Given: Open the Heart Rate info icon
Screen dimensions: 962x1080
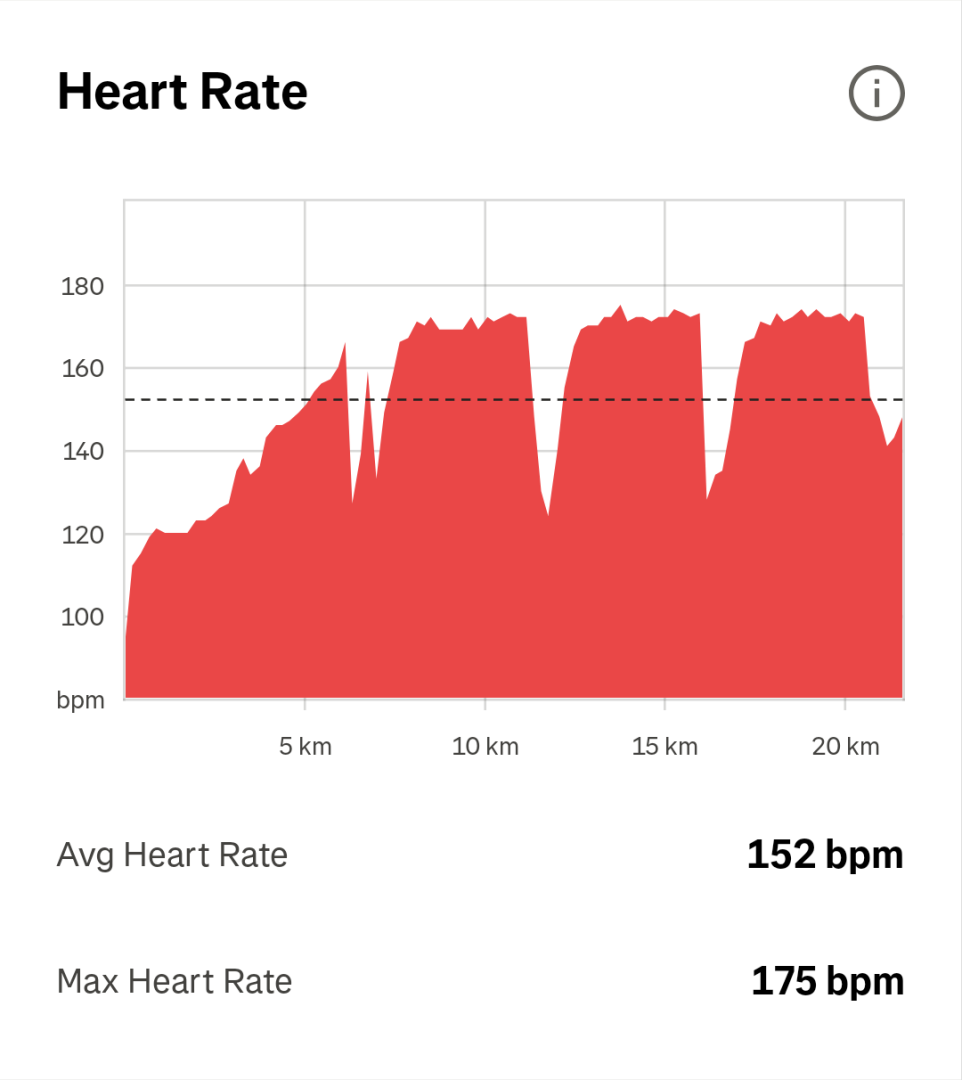Looking at the screenshot, I should coord(876,94).
